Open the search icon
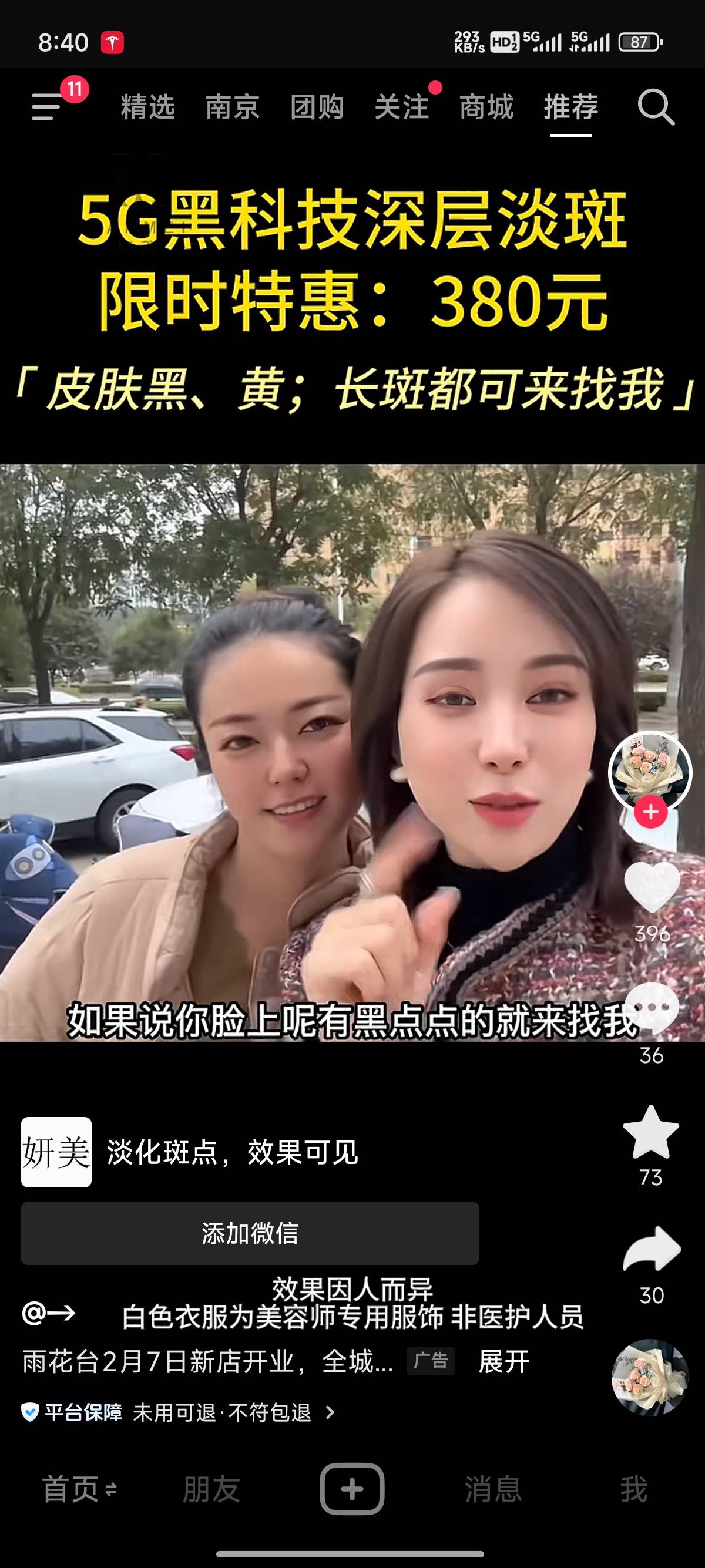The image size is (705, 1568). pyautogui.click(x=655, y=107)
